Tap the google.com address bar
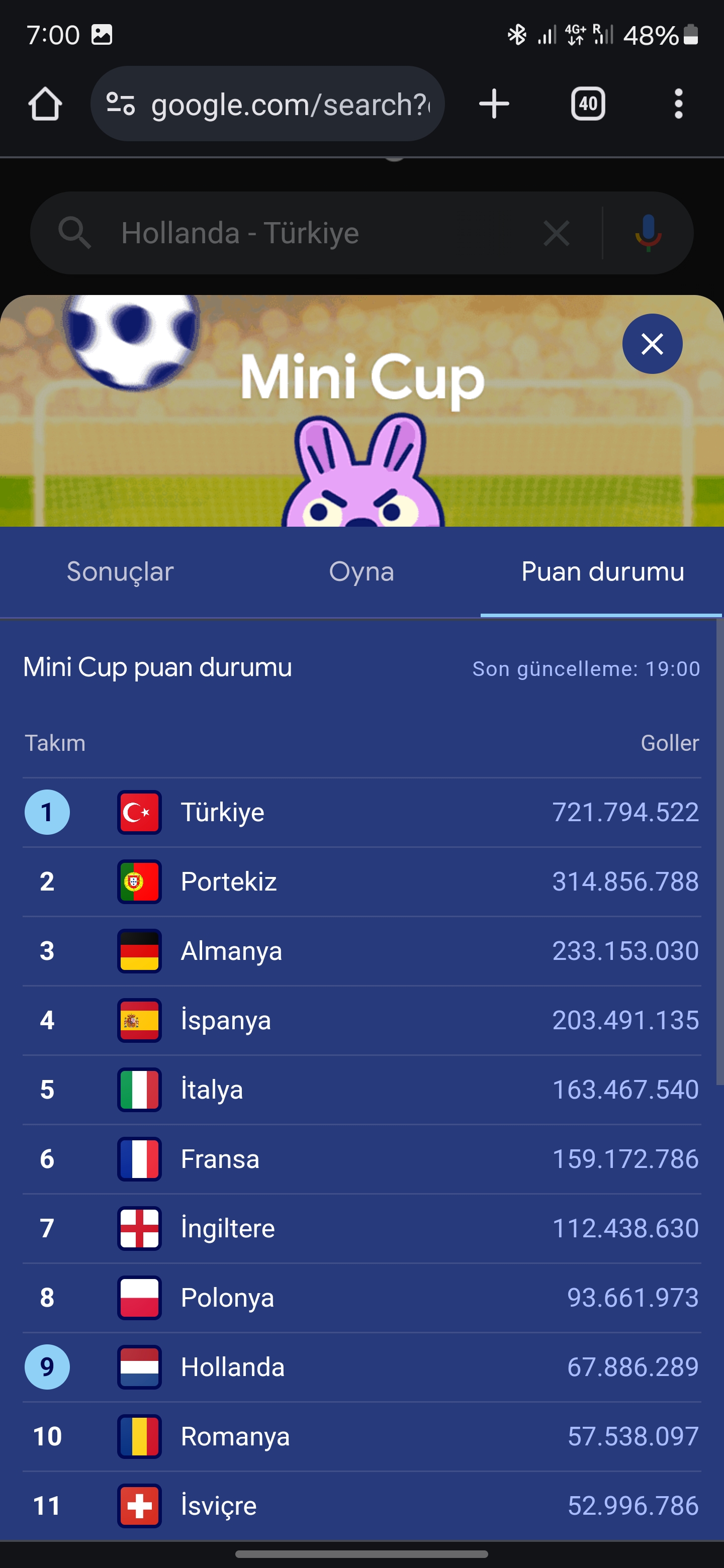 [x=267, y=104]
